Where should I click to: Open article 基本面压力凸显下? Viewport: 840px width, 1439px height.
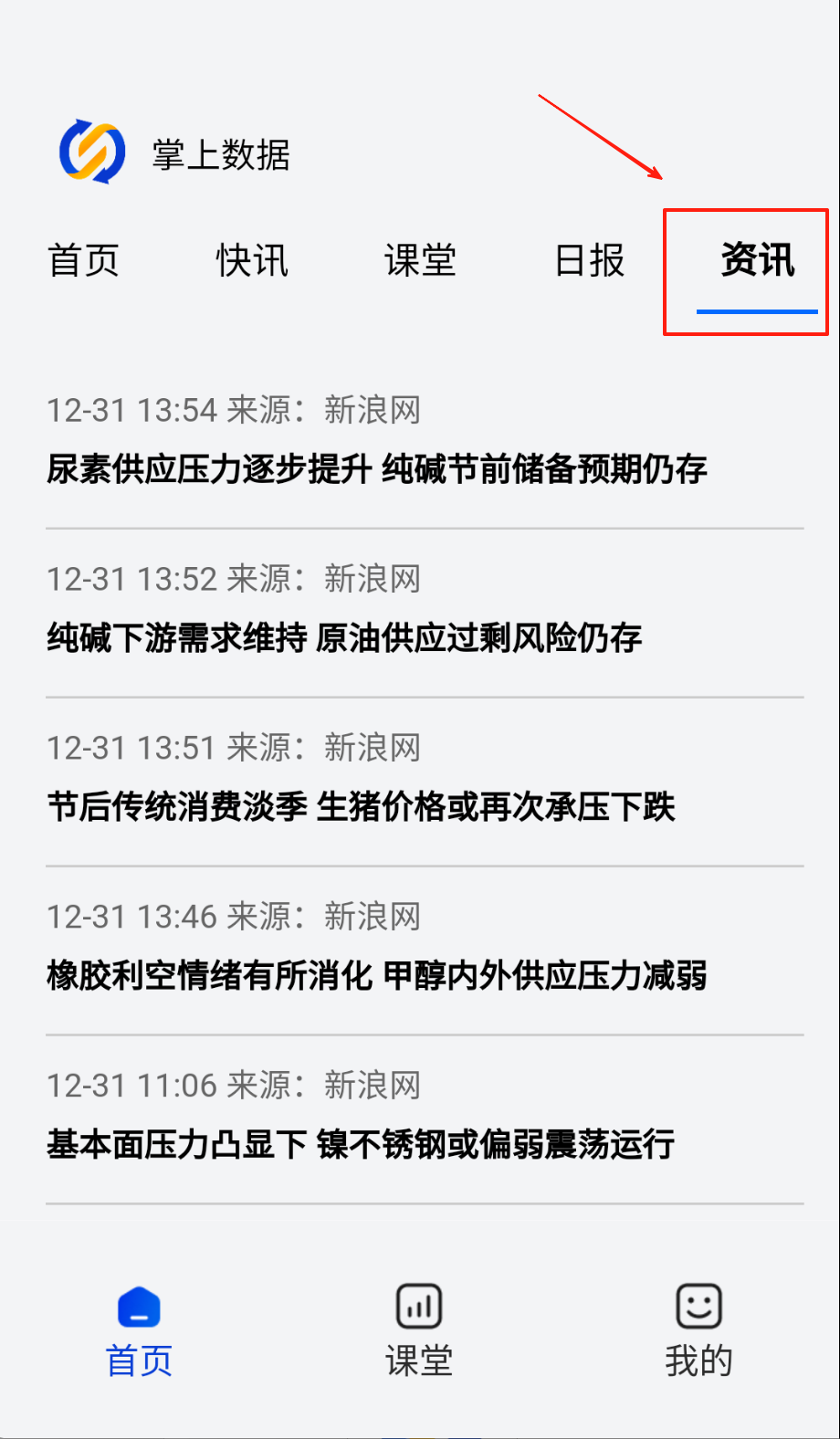click(x=361, y=1144)
